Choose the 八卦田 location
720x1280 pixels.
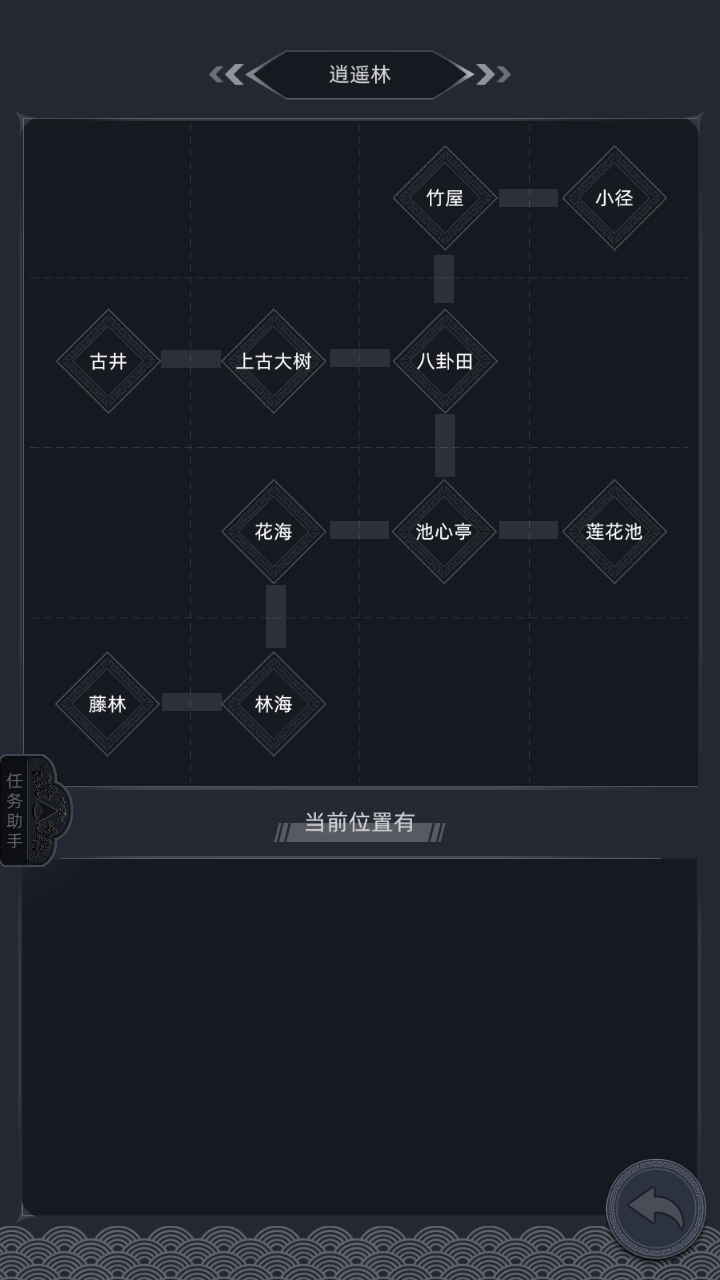click(x=444, y=361)
